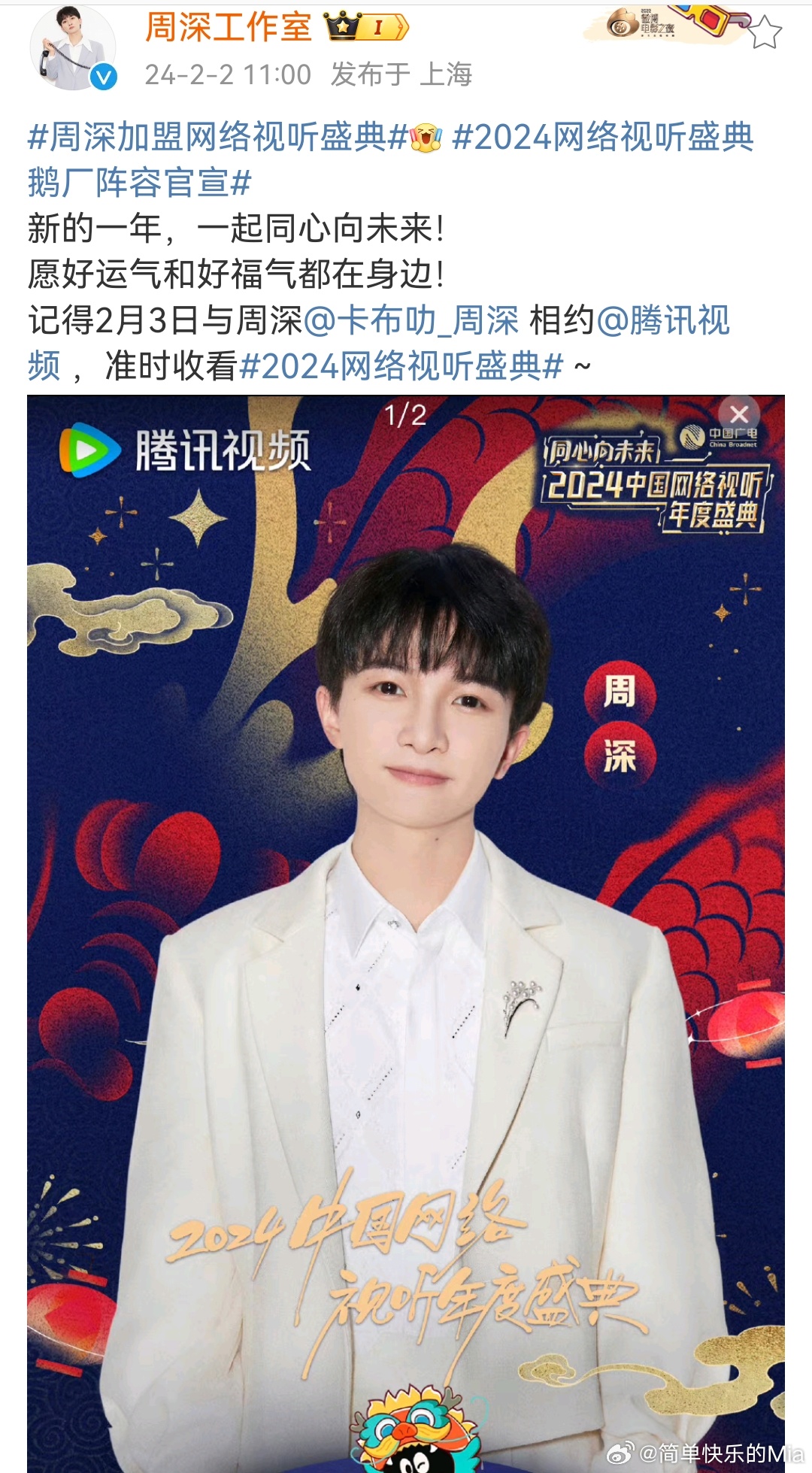Open the #2024网络视听盛典# hashtag after 准时收看
The image size is (812, 1473).
pos(401,367)
